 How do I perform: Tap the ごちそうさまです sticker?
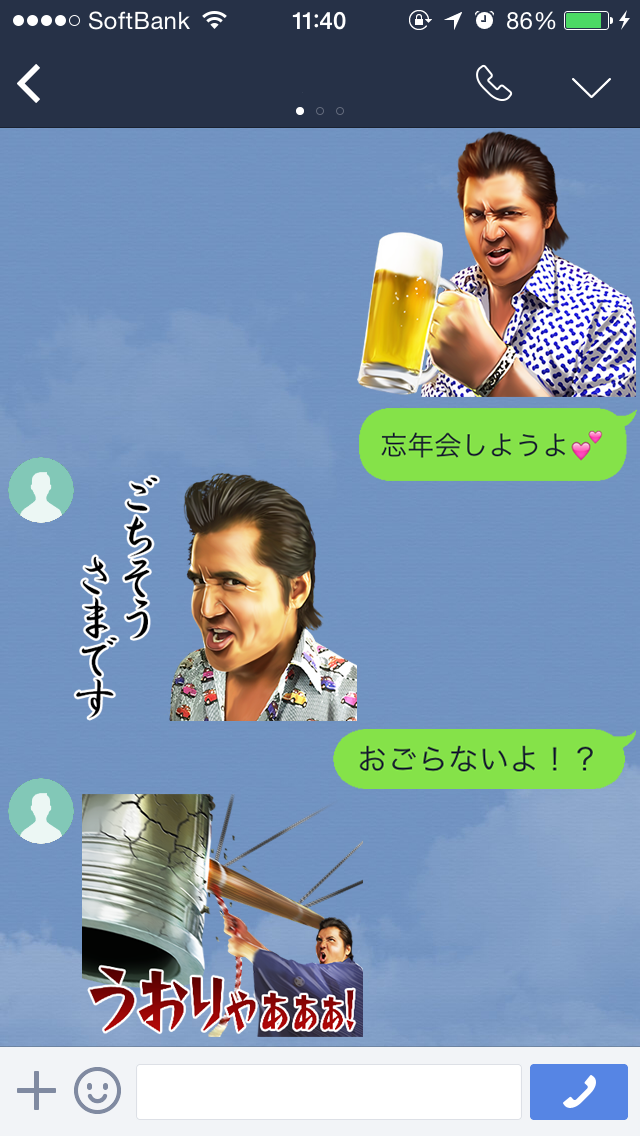(217, 597)
